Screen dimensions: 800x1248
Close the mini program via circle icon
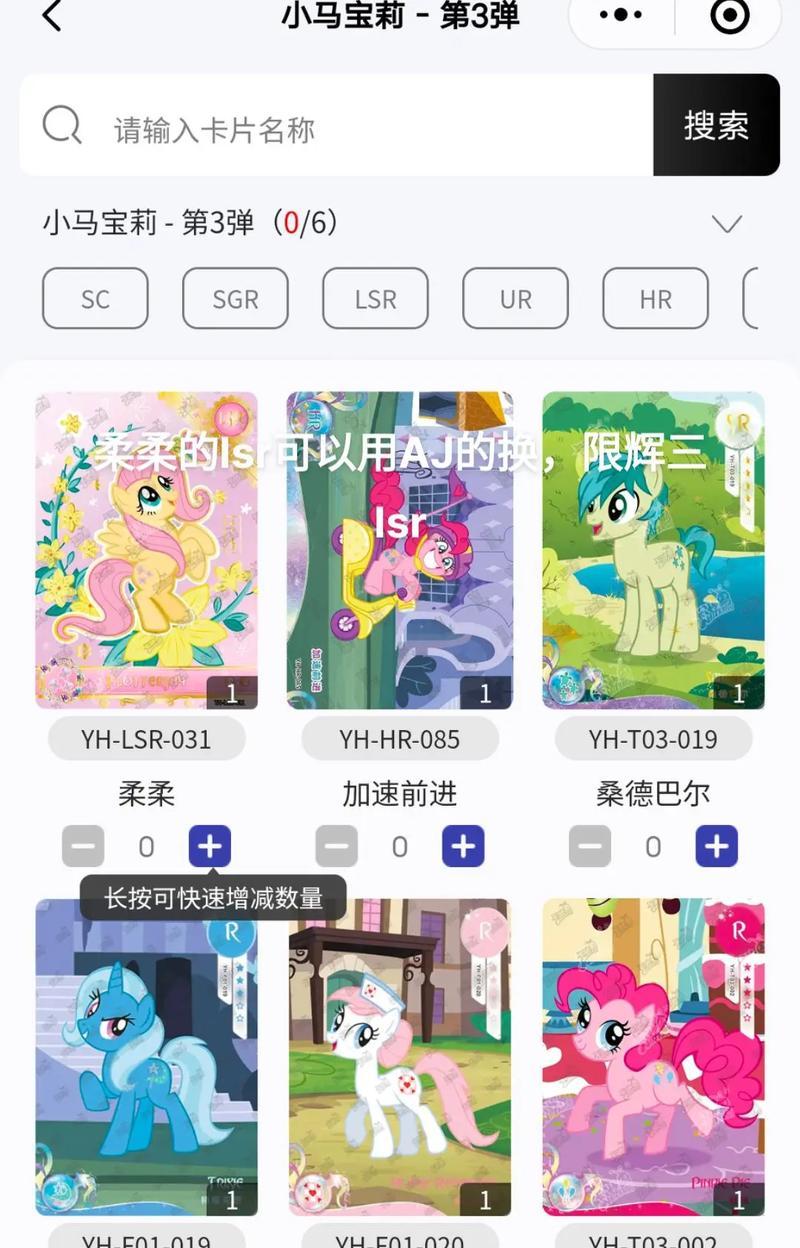click(729, 15)
